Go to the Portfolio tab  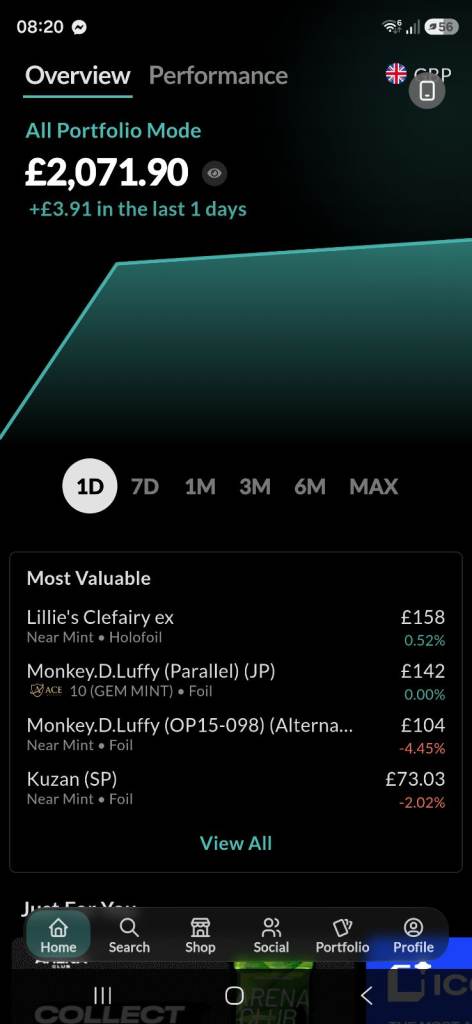[342, 936]
